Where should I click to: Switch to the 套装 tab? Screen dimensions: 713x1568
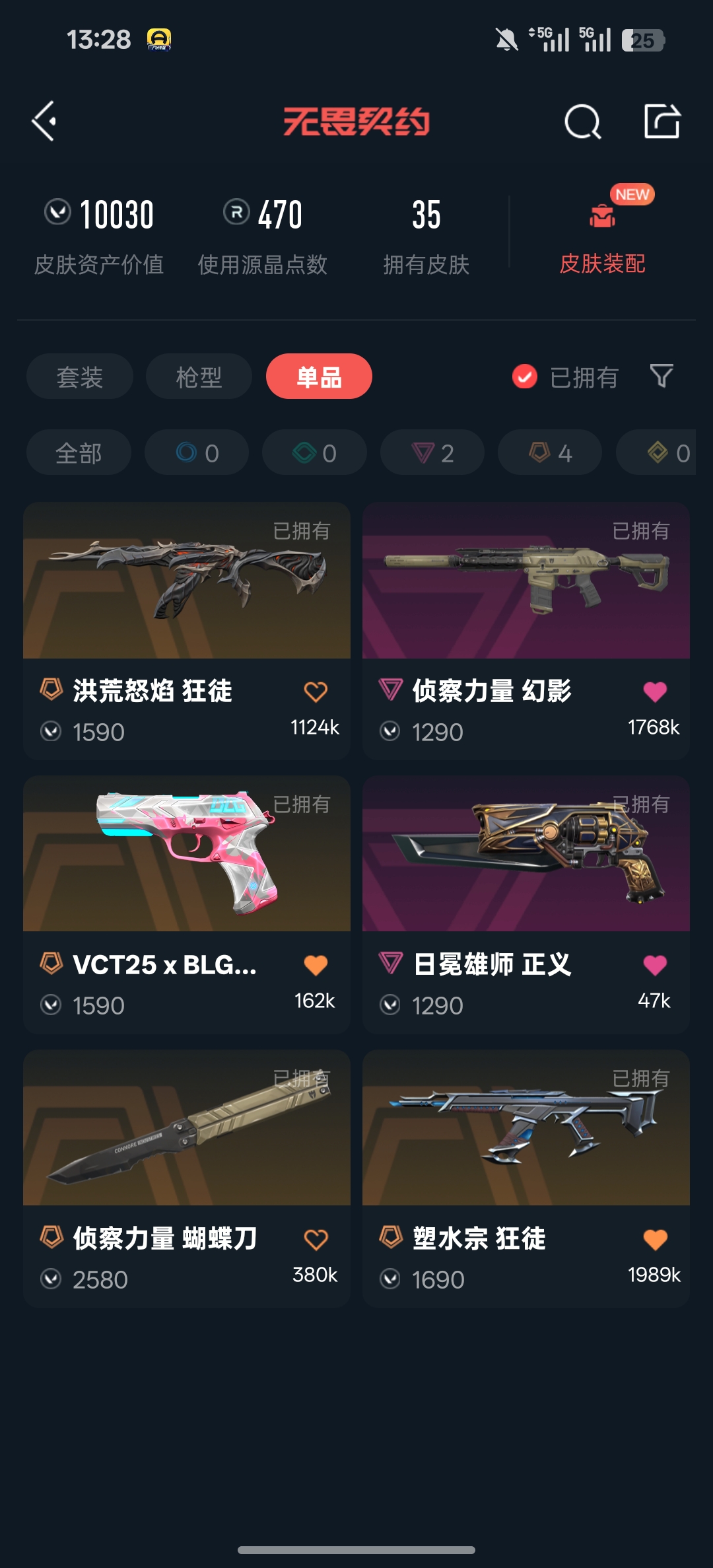tap(79, 377)
